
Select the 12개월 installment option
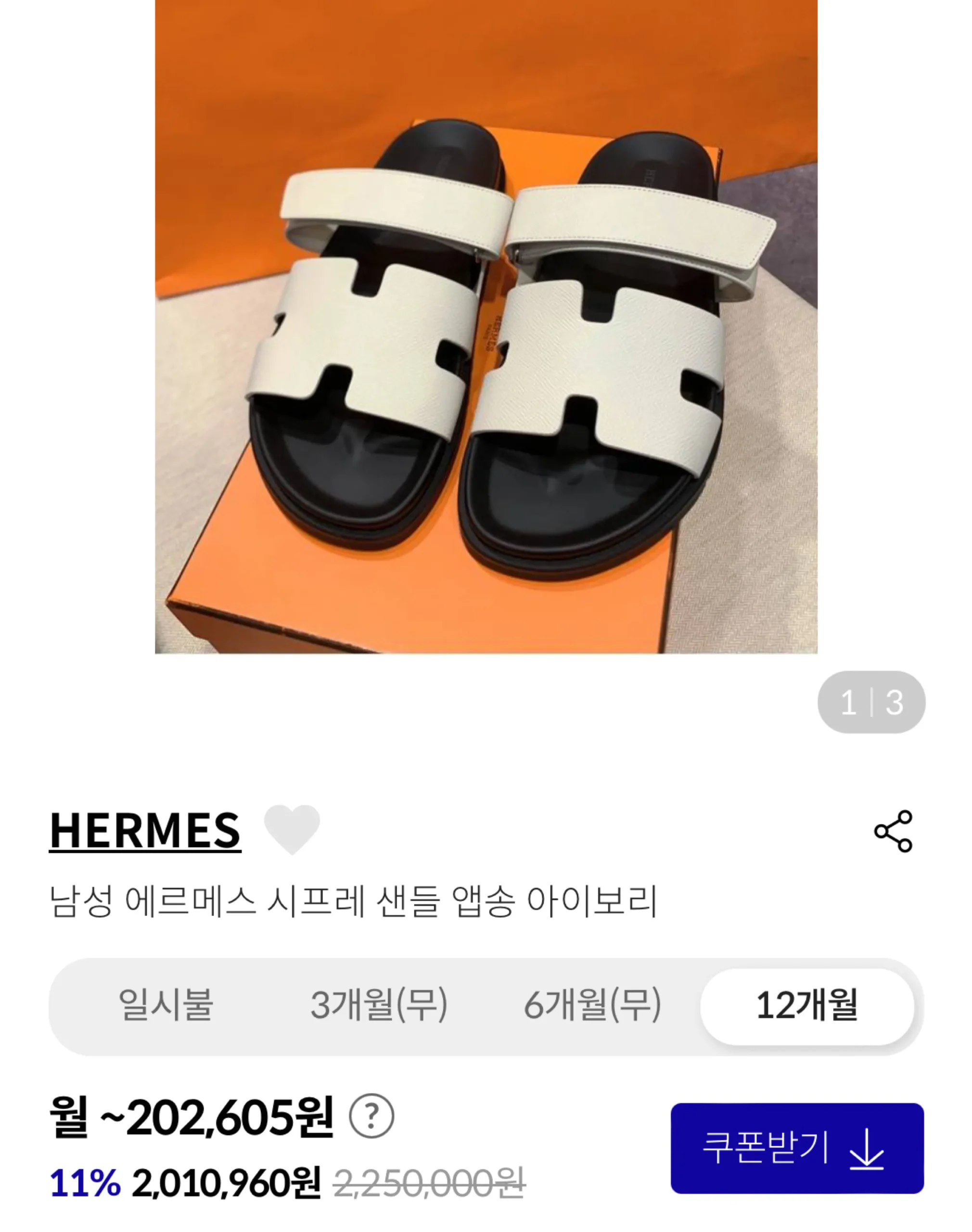[807, 1005]
